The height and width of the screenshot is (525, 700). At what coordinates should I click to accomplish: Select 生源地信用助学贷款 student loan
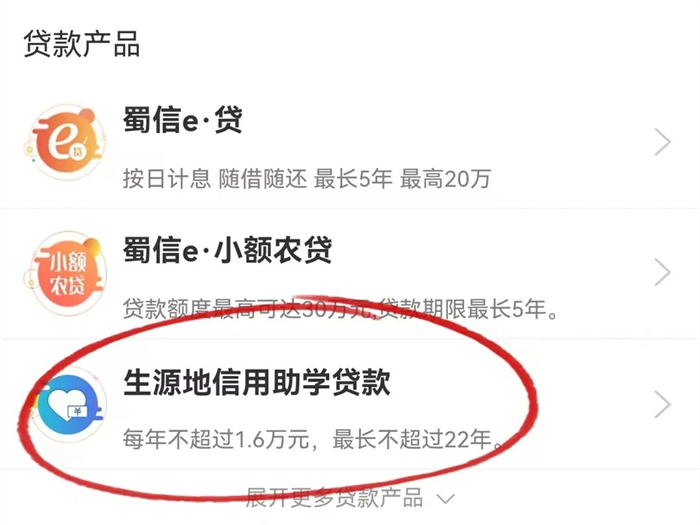click(x=350, y=404)
